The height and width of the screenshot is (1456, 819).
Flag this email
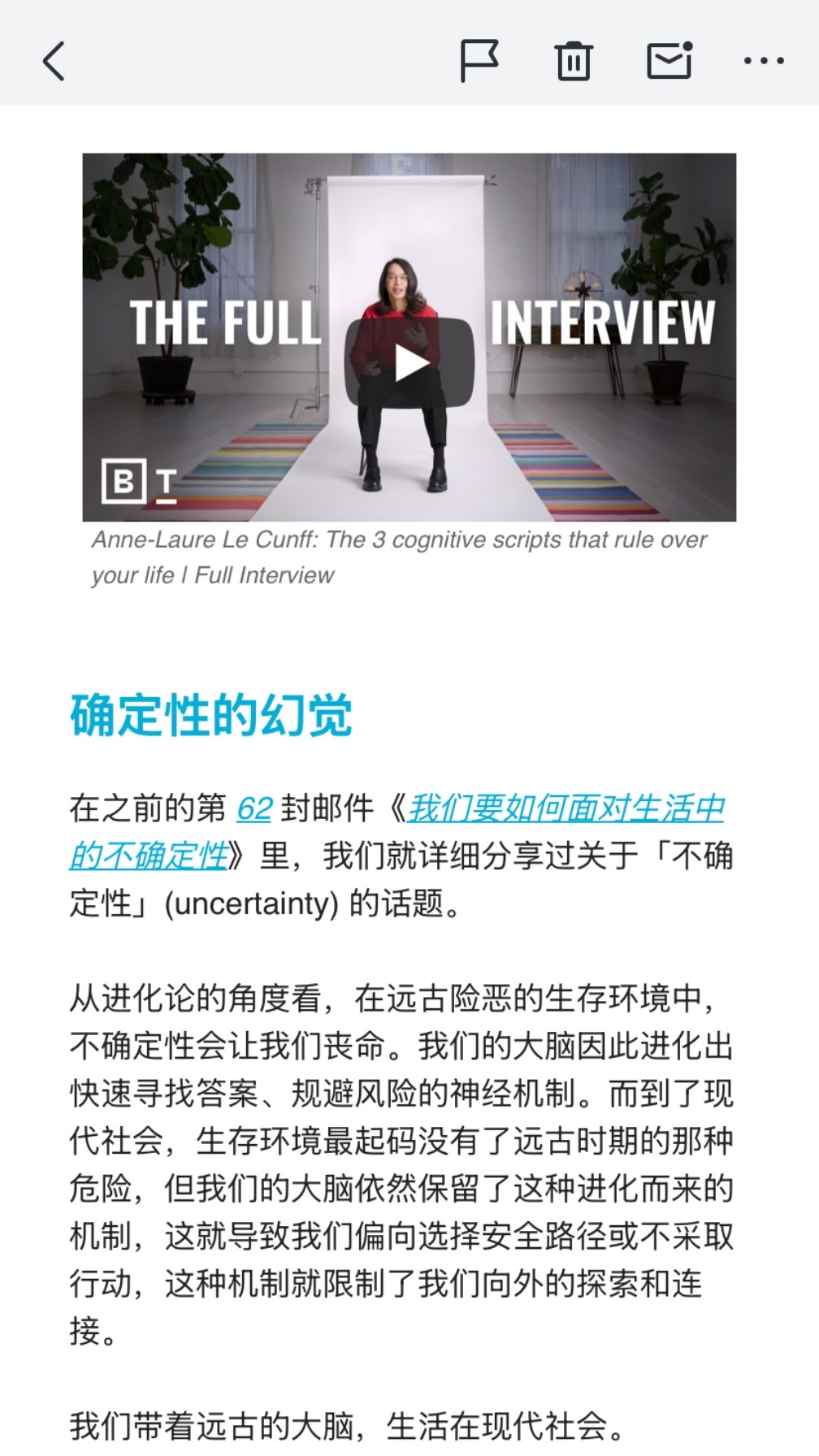[x=479, y=61]
